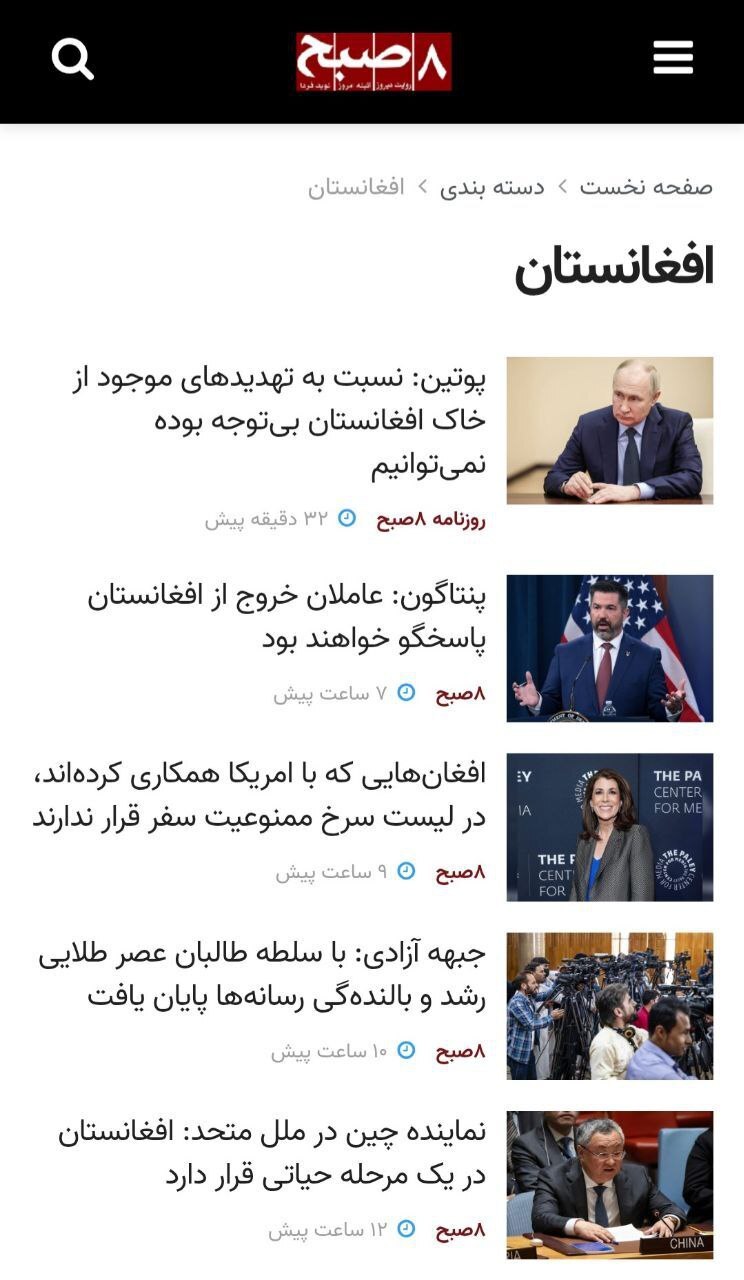
Task: Tap the Pentagon spokesman thumbnail
Action: click(x=609, y=648)
